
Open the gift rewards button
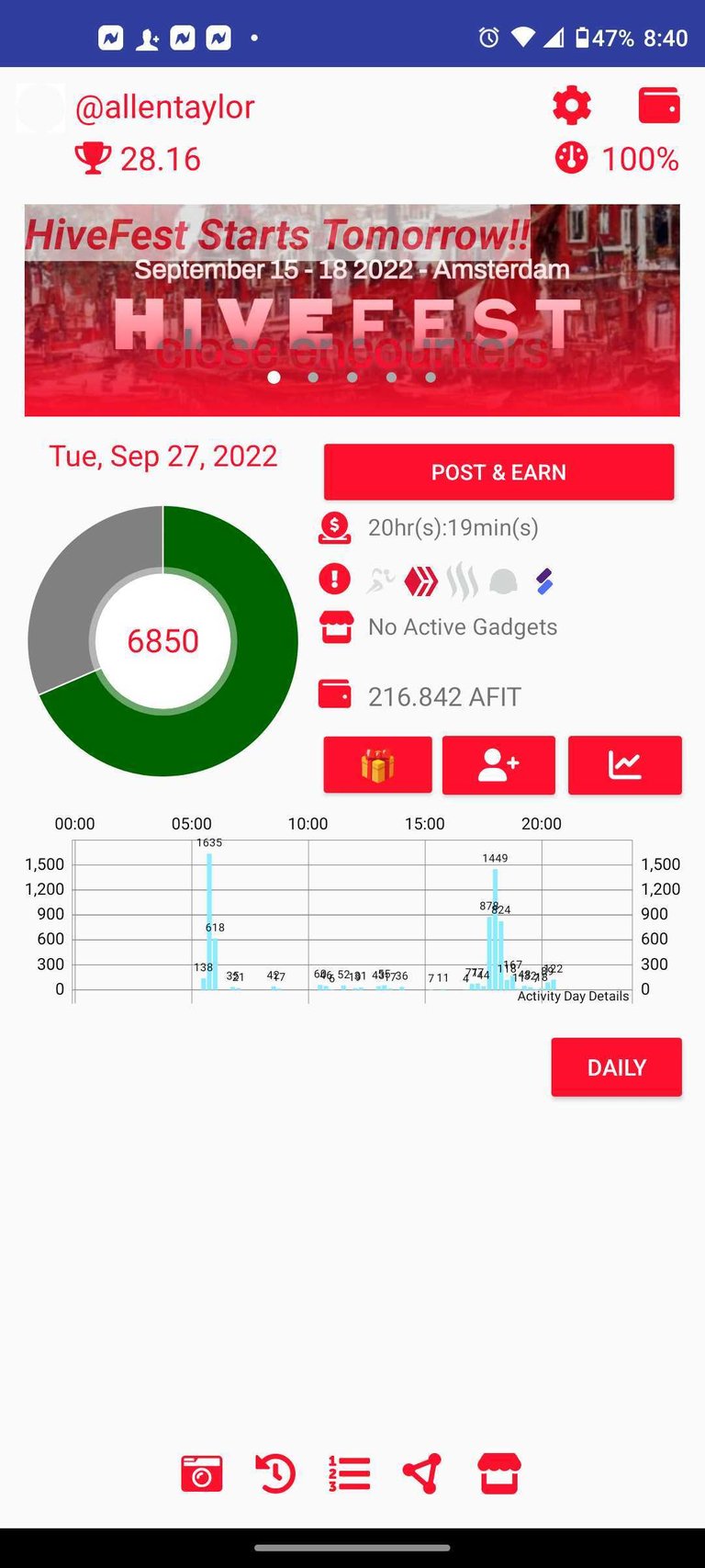point(377,764)
